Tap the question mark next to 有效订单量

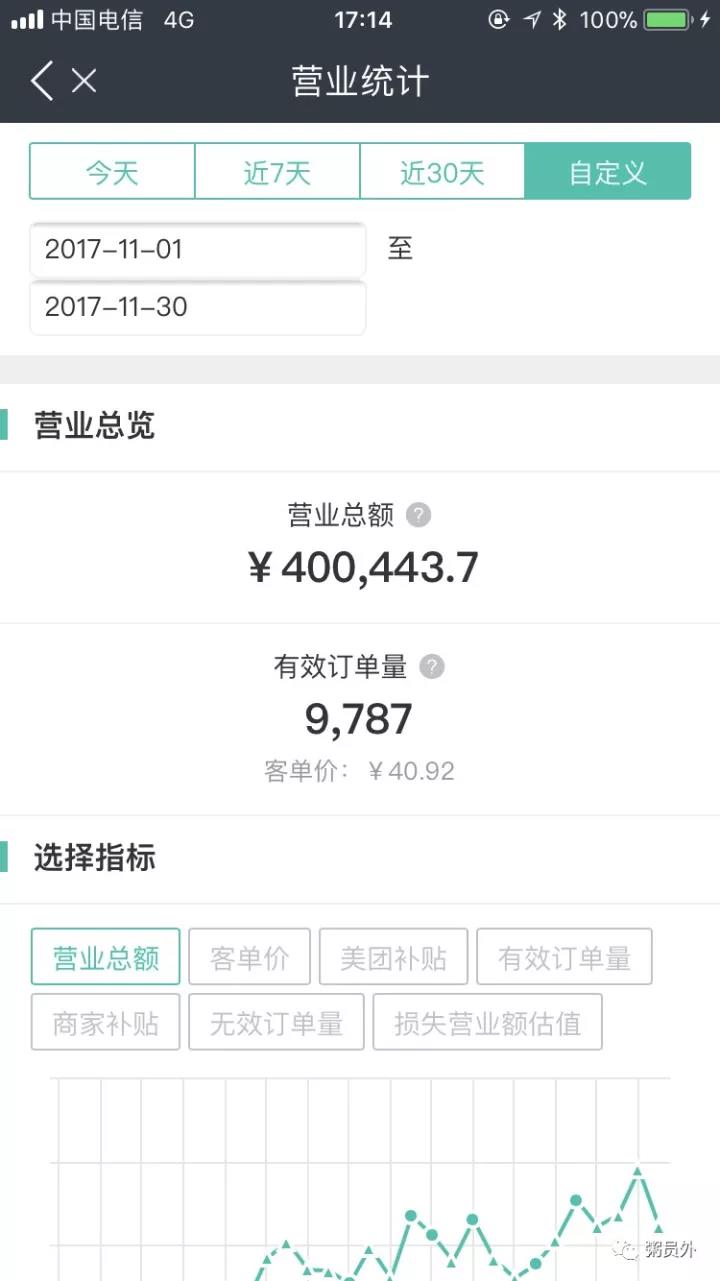(431, 666)
